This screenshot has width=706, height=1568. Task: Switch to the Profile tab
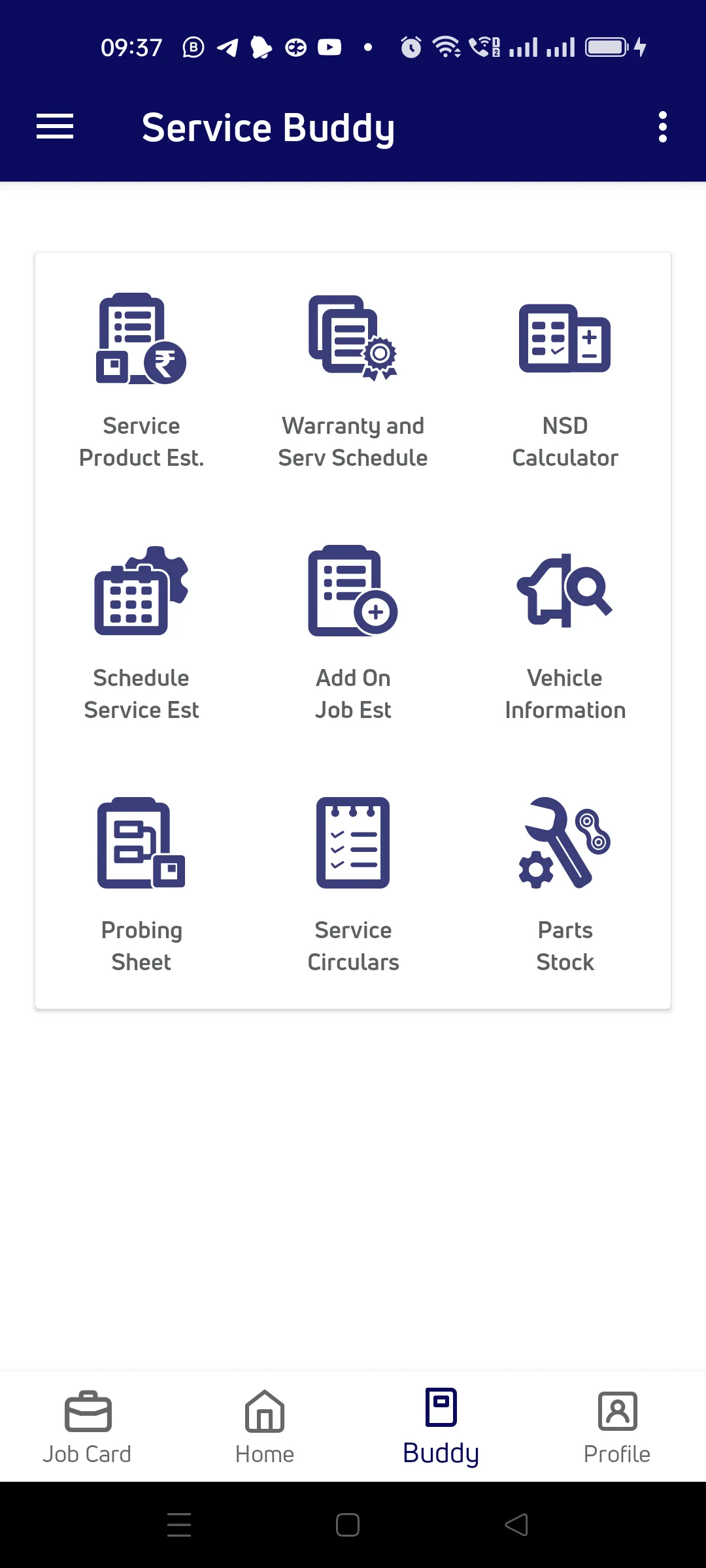[618, 1427]
